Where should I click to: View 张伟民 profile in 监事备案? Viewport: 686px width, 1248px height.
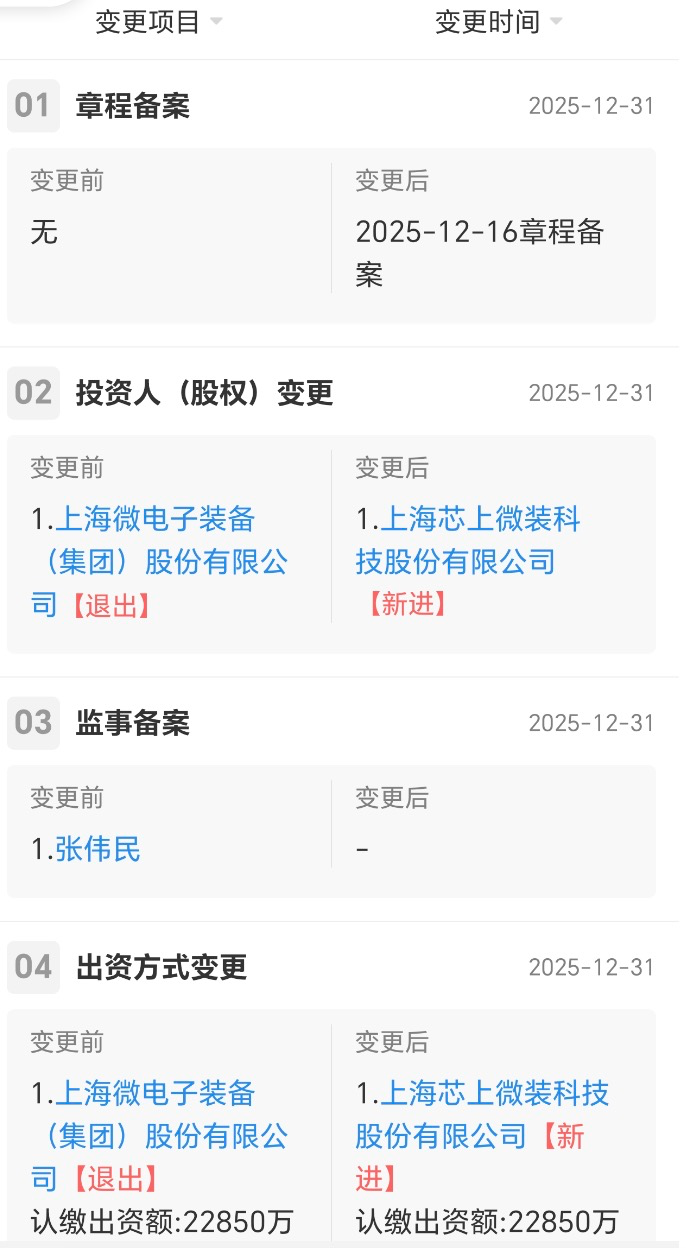(98, 850)
